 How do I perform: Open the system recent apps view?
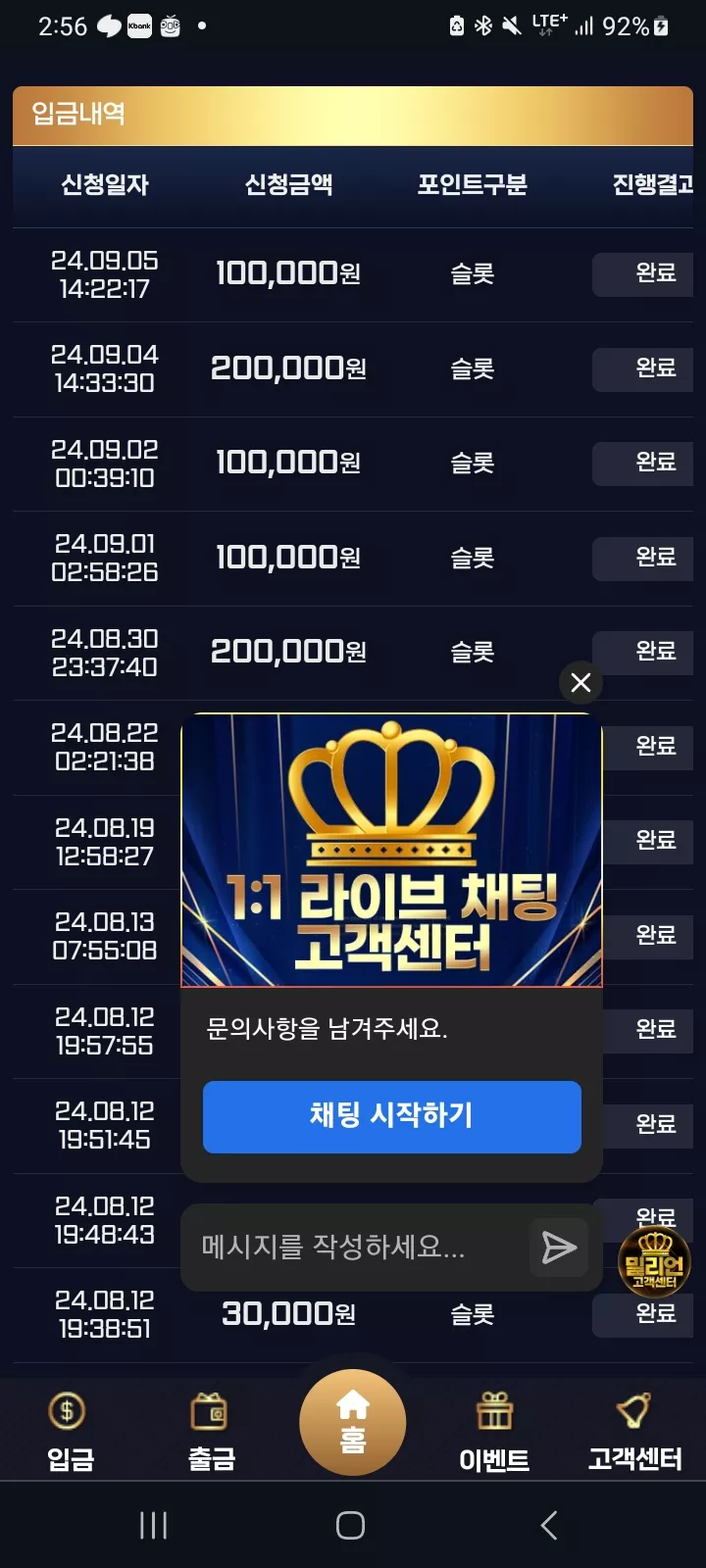coord(154,1525)
